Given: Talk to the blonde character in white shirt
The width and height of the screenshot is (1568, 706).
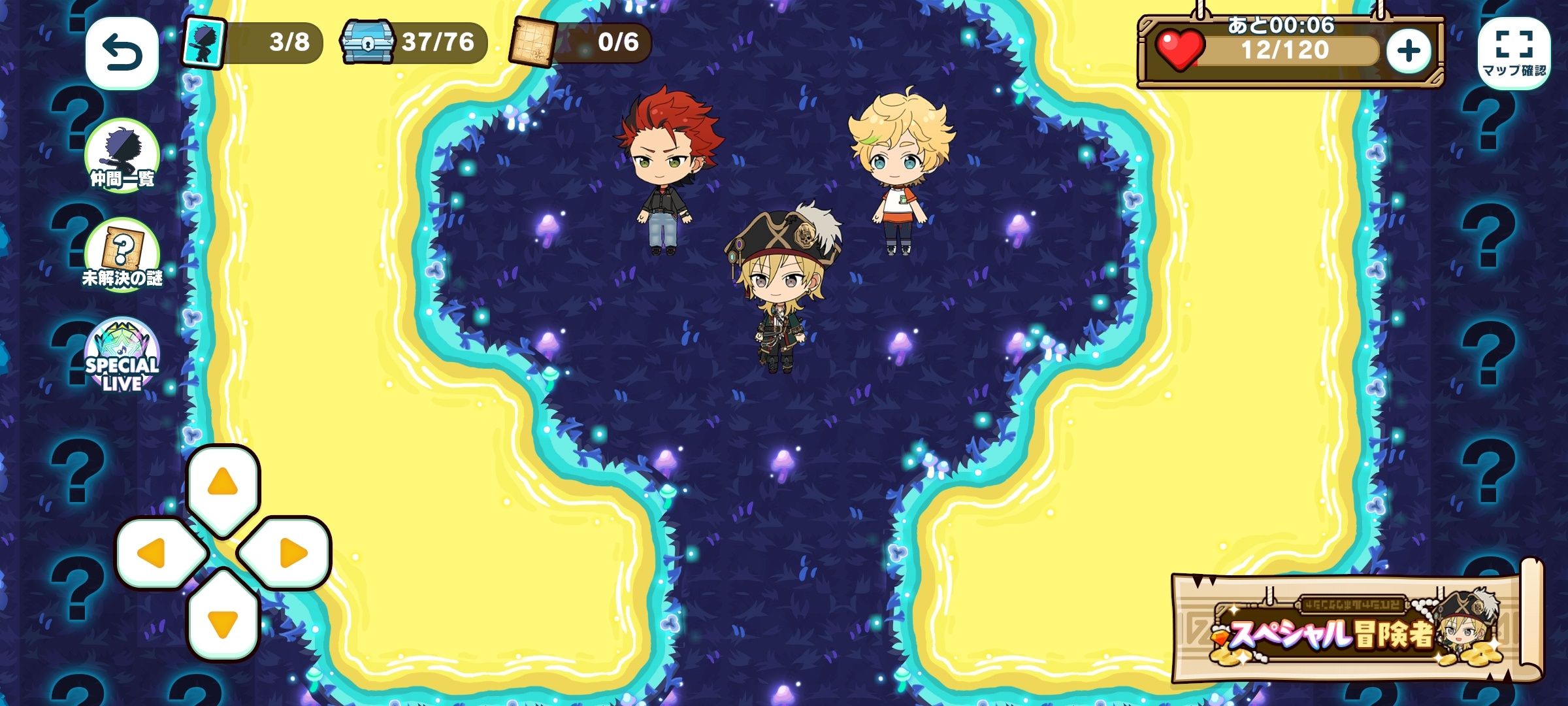Looking at the screenshot, I should click(900, 171).
